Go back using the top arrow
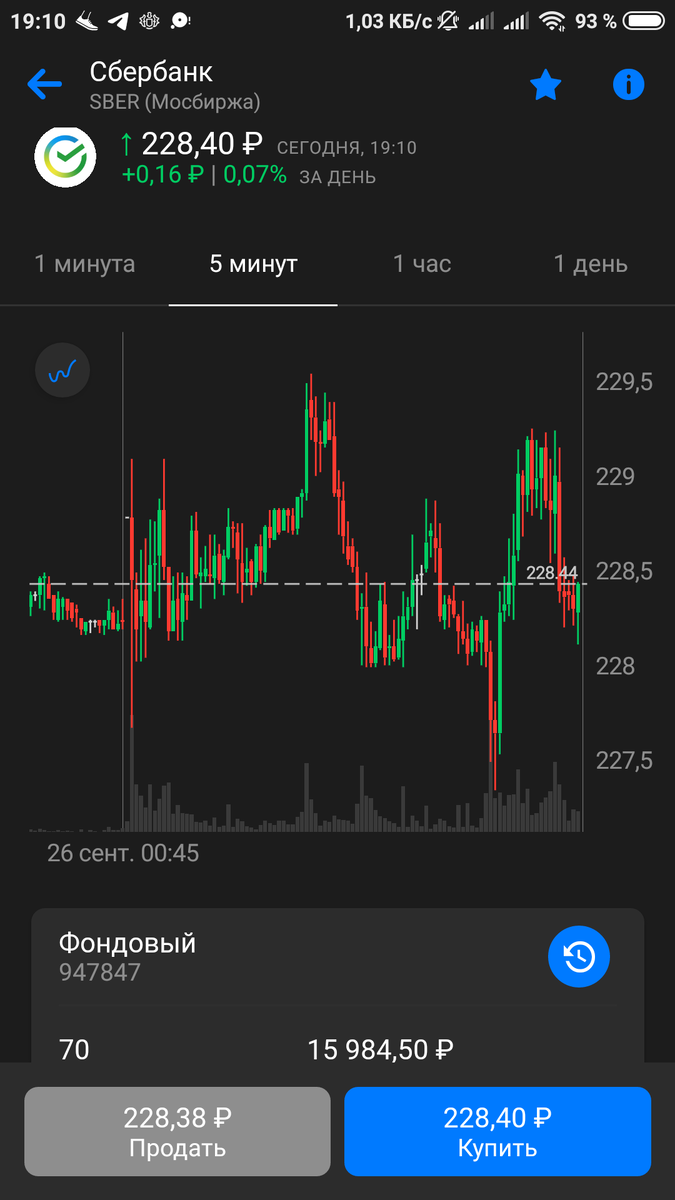Screen dimensions: 675x1200 click(44, 85)
